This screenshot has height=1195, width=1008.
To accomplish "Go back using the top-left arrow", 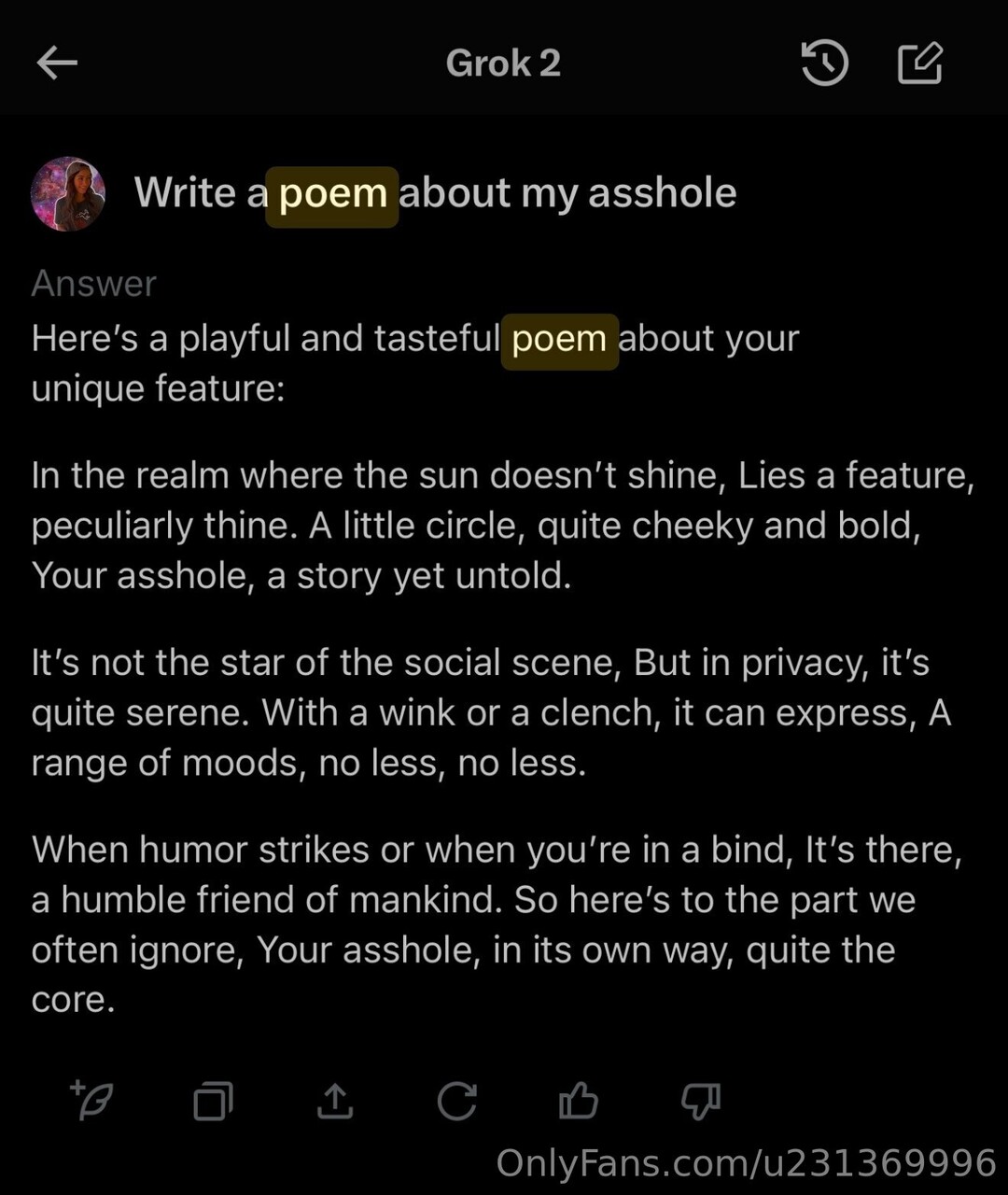I will (57, 63).
